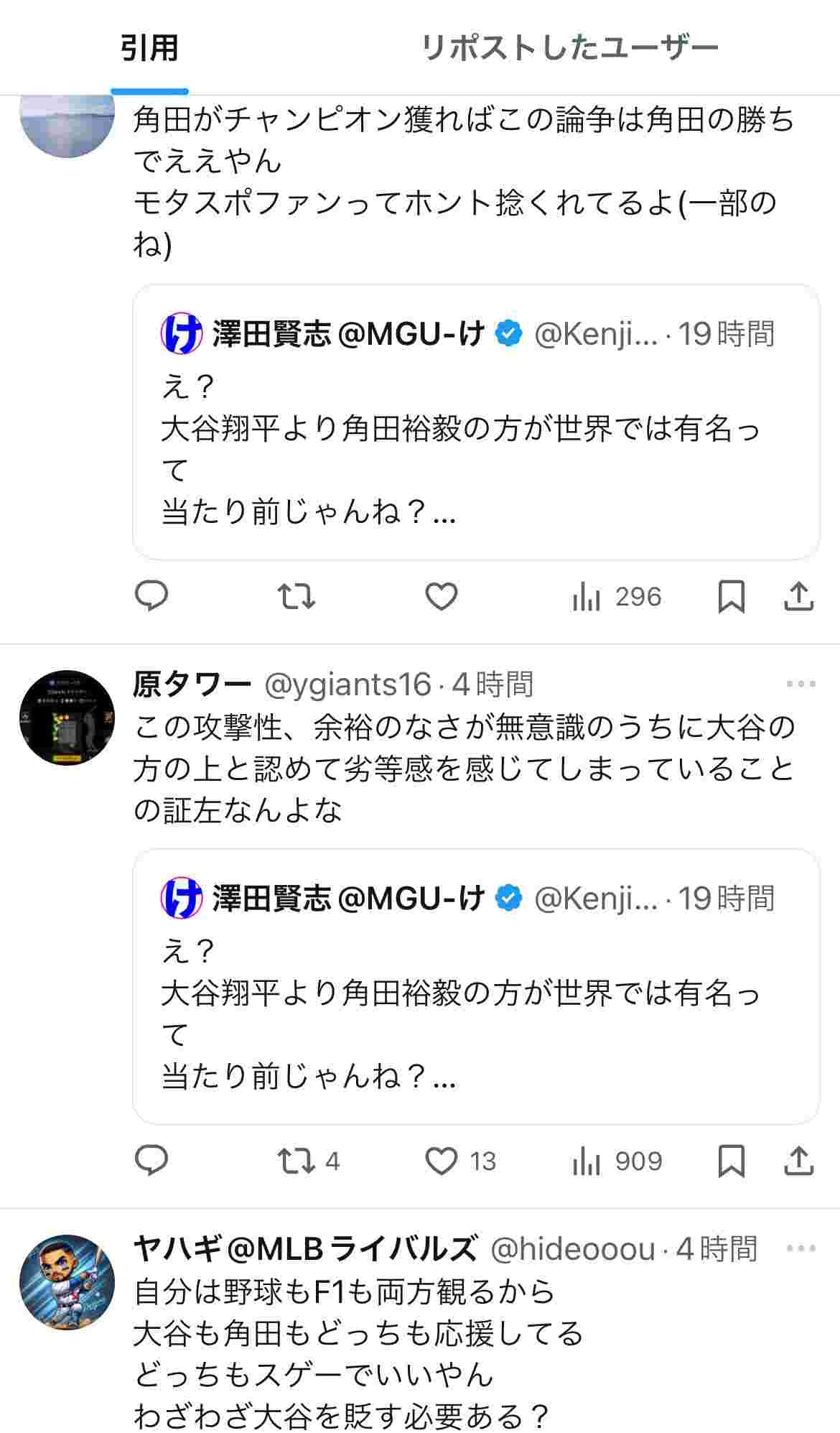Like the post with 296 views

tap(441, 596)
